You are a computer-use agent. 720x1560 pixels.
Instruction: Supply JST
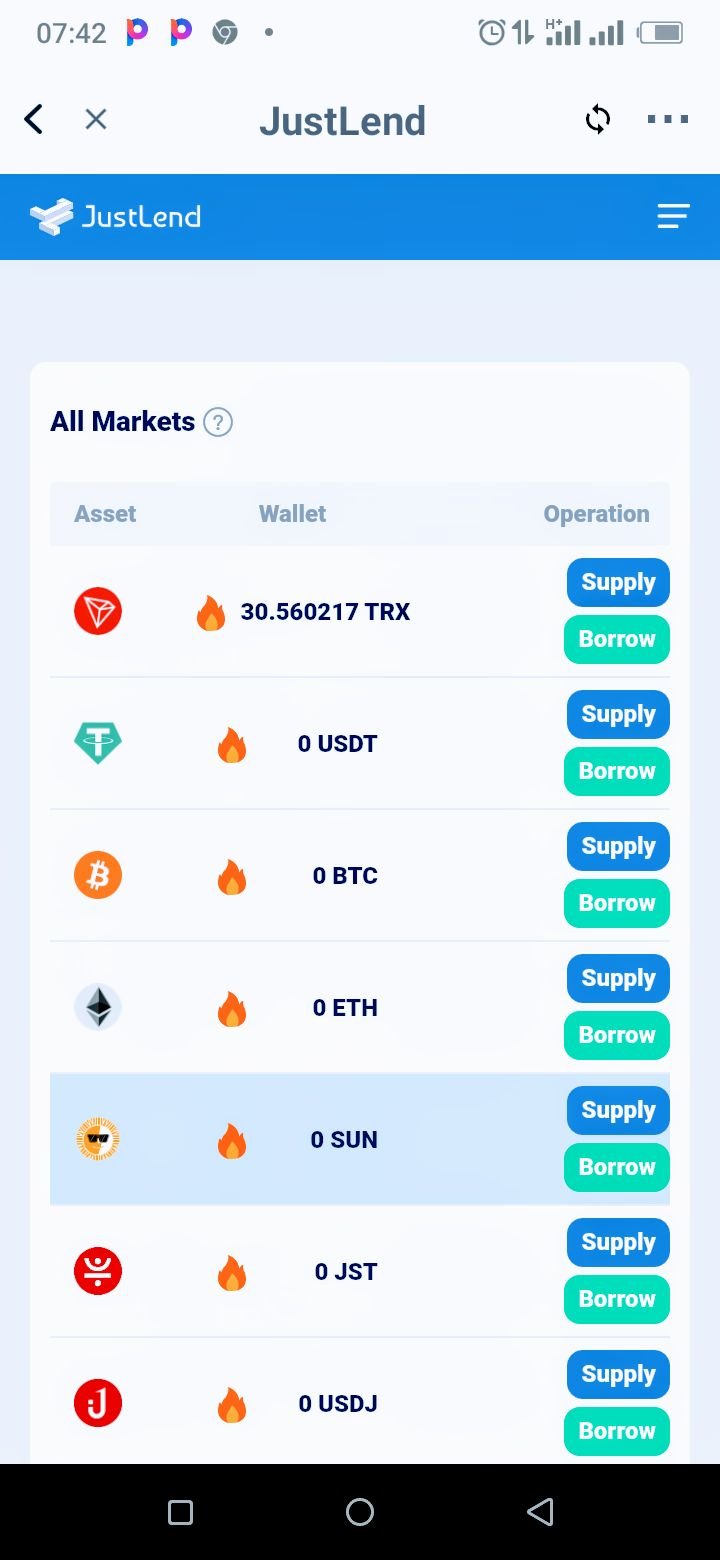(618, 1242)
